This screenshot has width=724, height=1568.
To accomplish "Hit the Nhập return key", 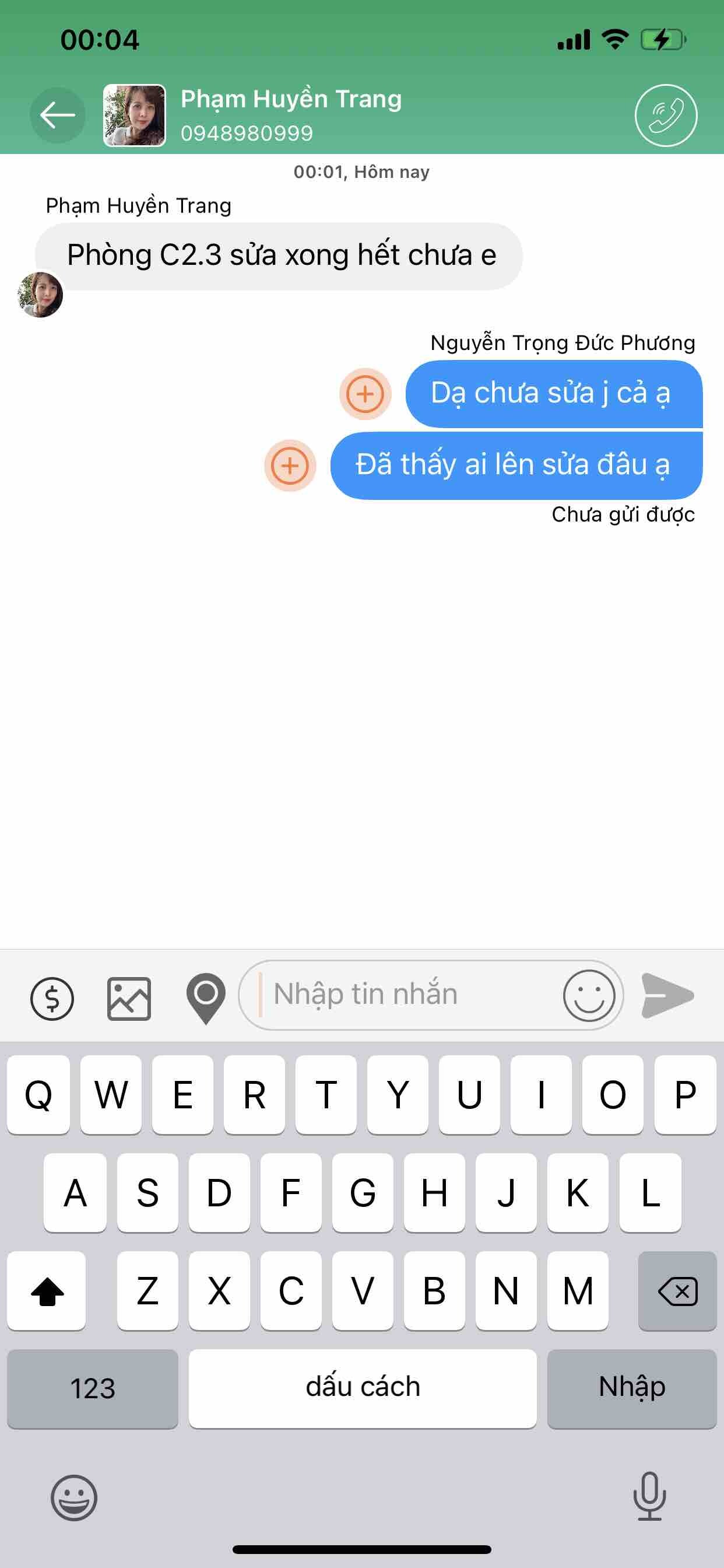I will pyautogui.click(x=631, y=1388).
